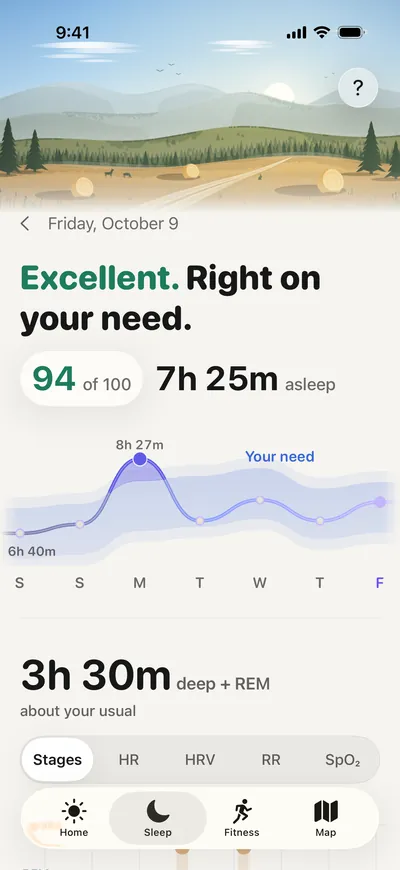Switch to the Fitness tab
The width and height of the screenshot is (400, 870).
tap(241, 818)
